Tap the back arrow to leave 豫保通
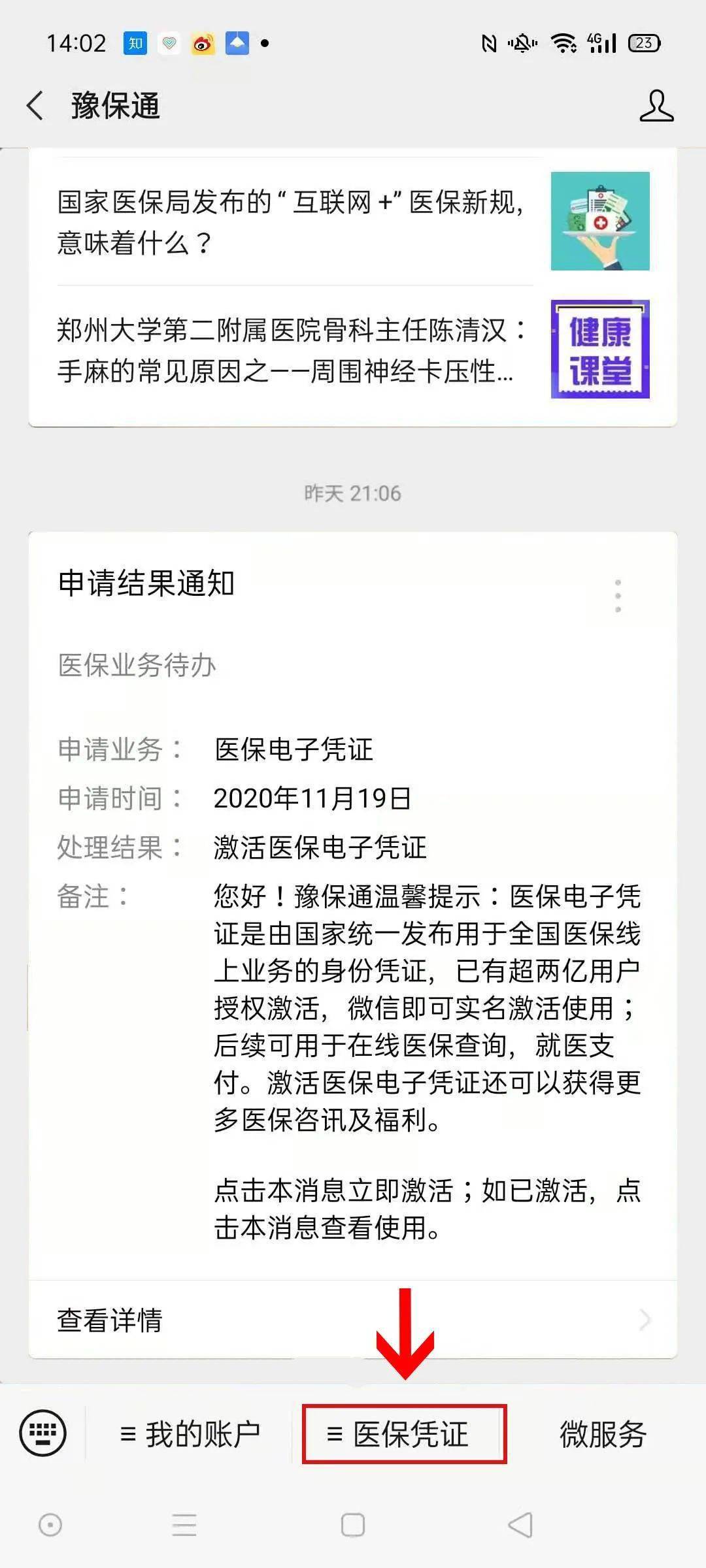 pyautogui.click(x=35, y=106)
